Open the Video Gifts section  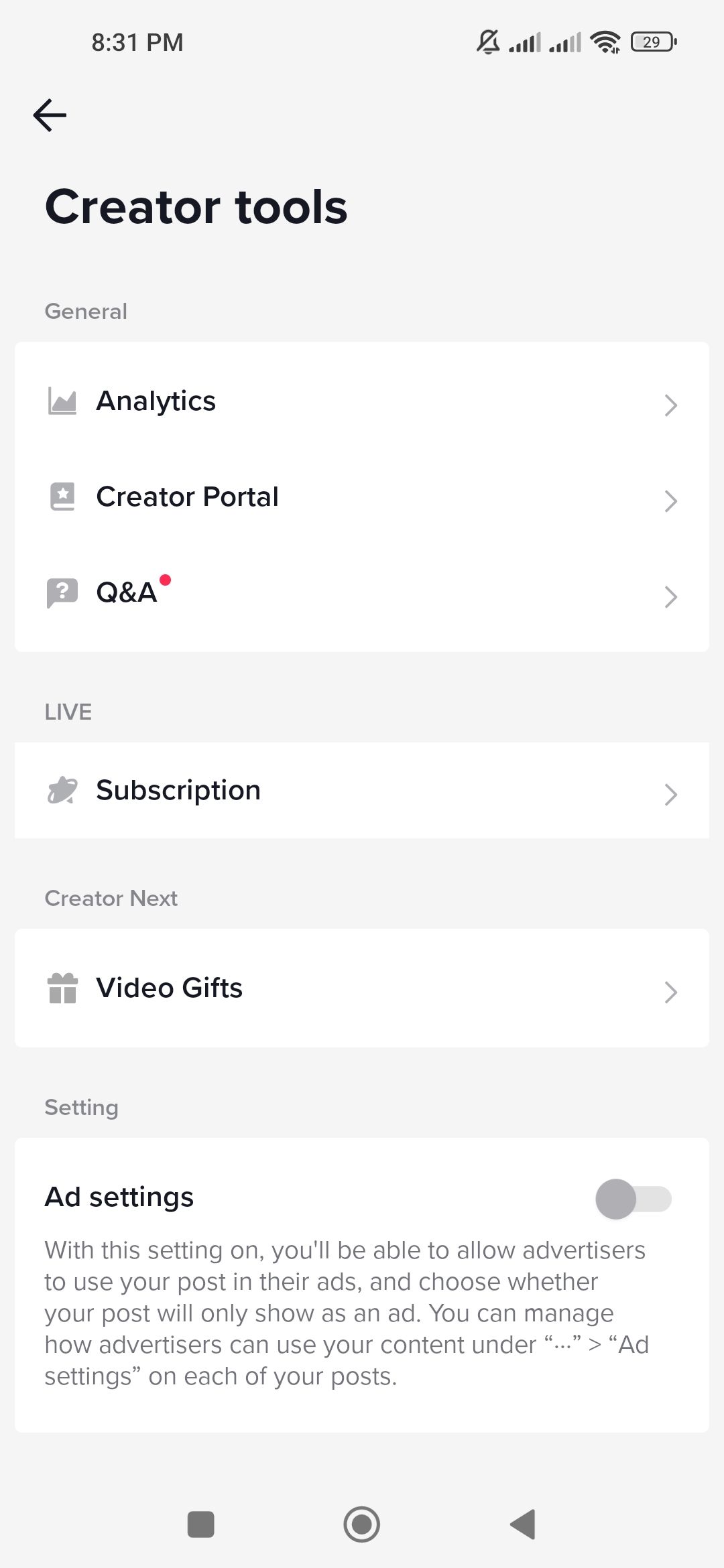[x=362, y=988]
